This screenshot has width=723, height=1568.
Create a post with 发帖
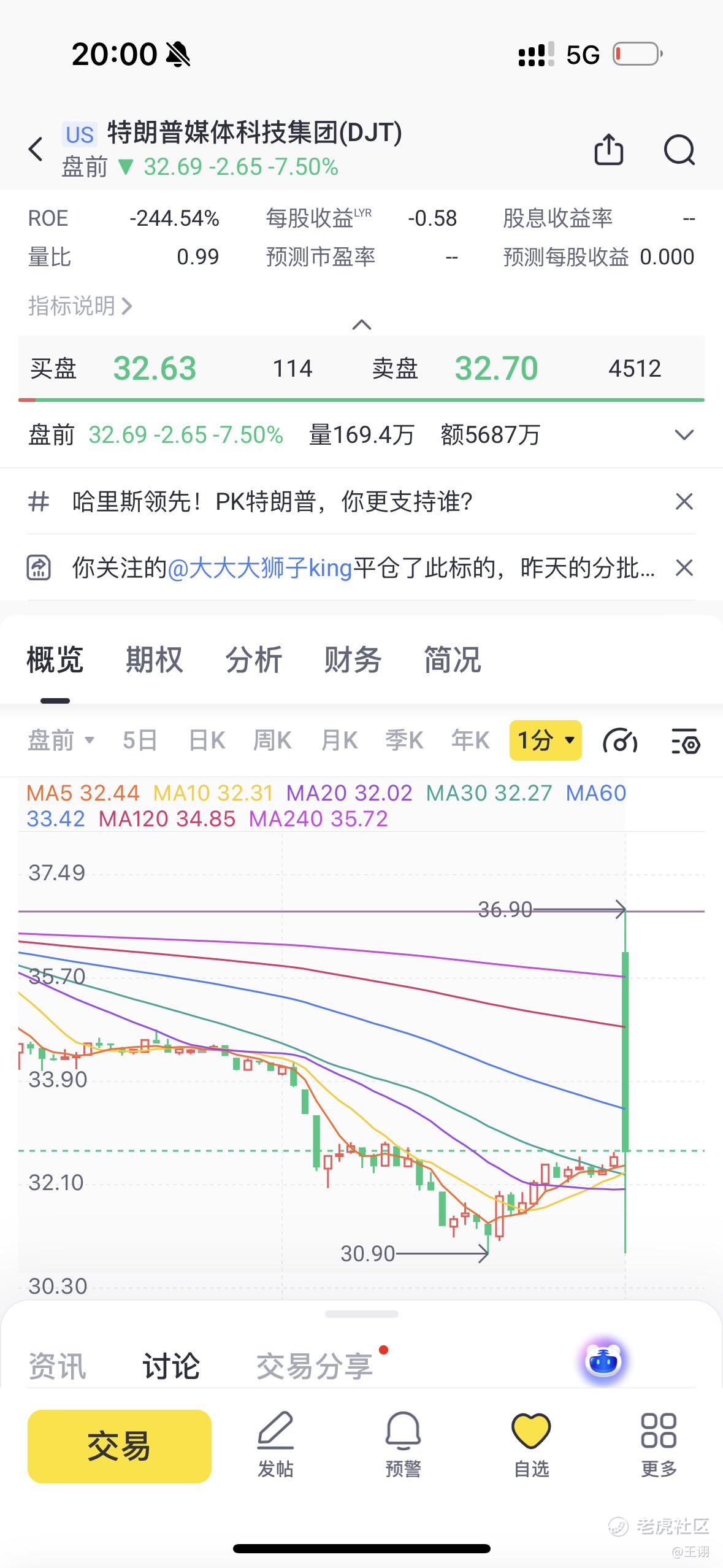(x=275, y=1445)
